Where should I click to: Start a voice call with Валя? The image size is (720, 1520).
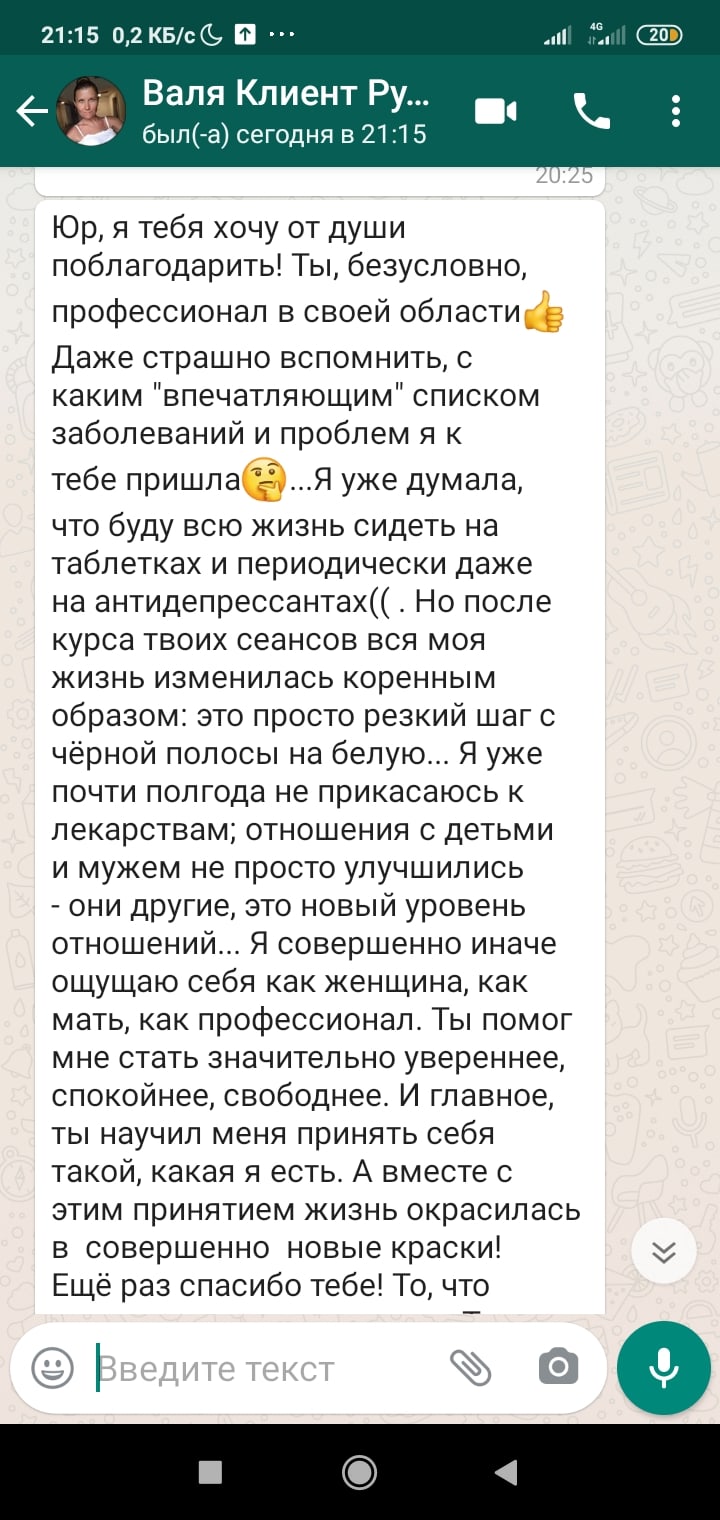coord(591,111)
